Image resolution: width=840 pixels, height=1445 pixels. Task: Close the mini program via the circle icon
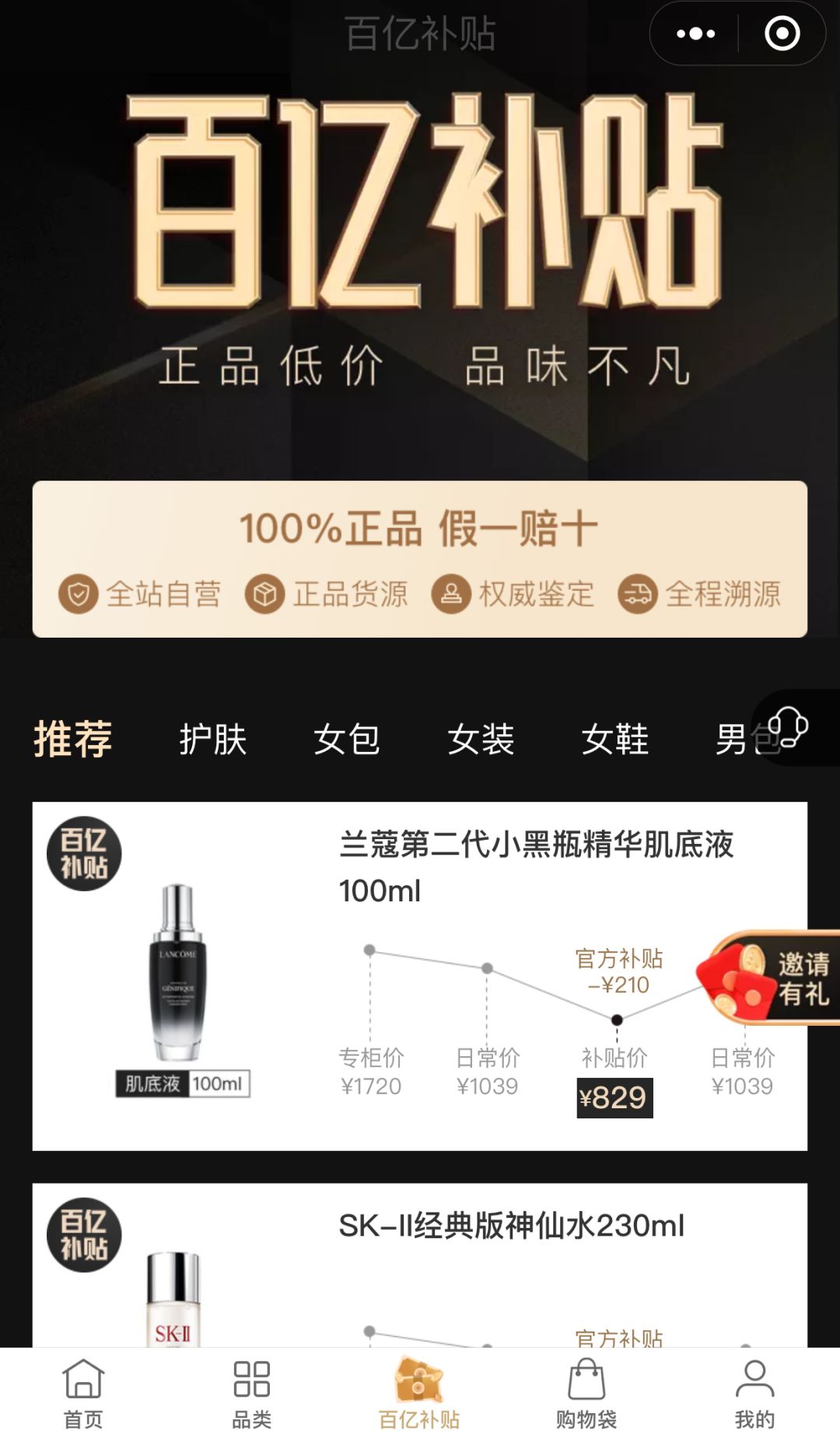[x=782, y=33]
